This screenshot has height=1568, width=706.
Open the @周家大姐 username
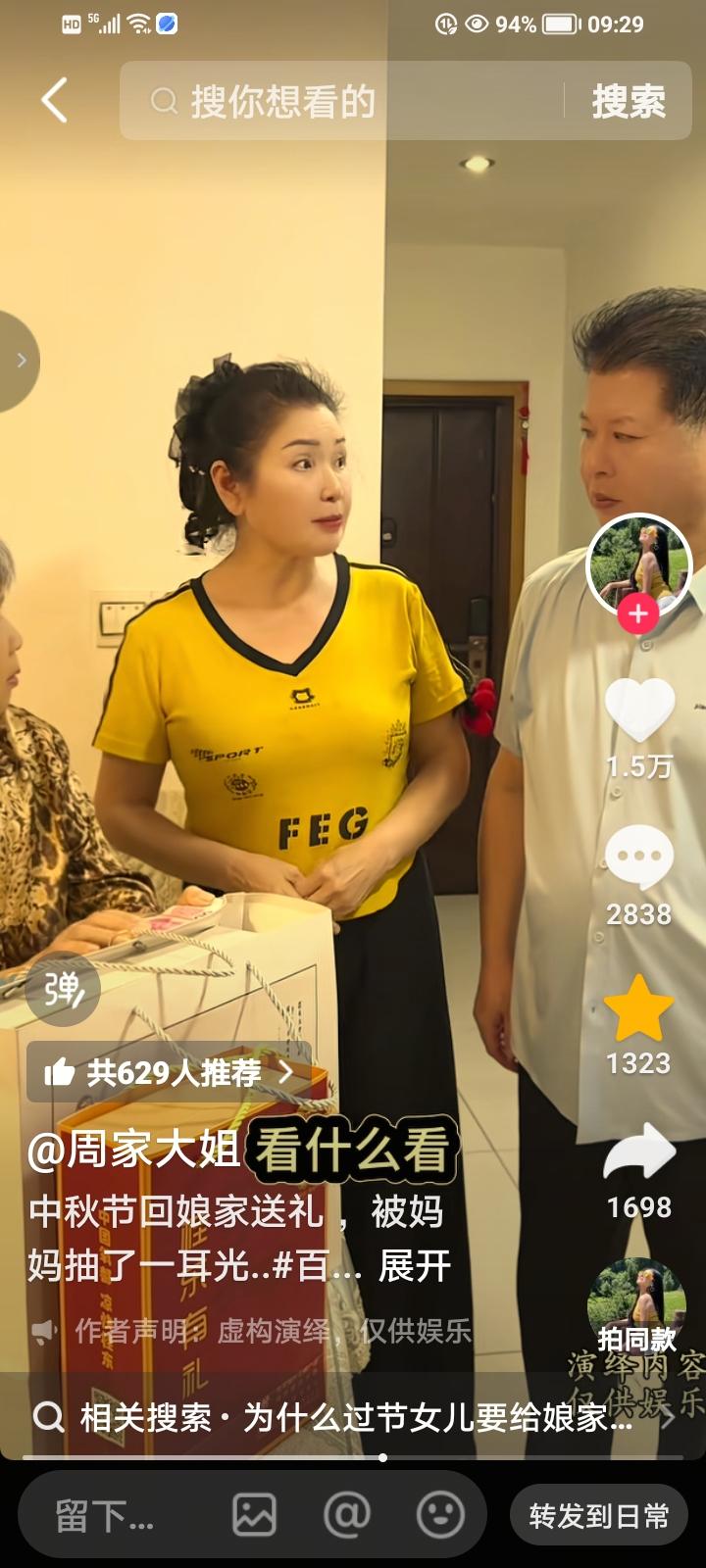[133, 1150]
